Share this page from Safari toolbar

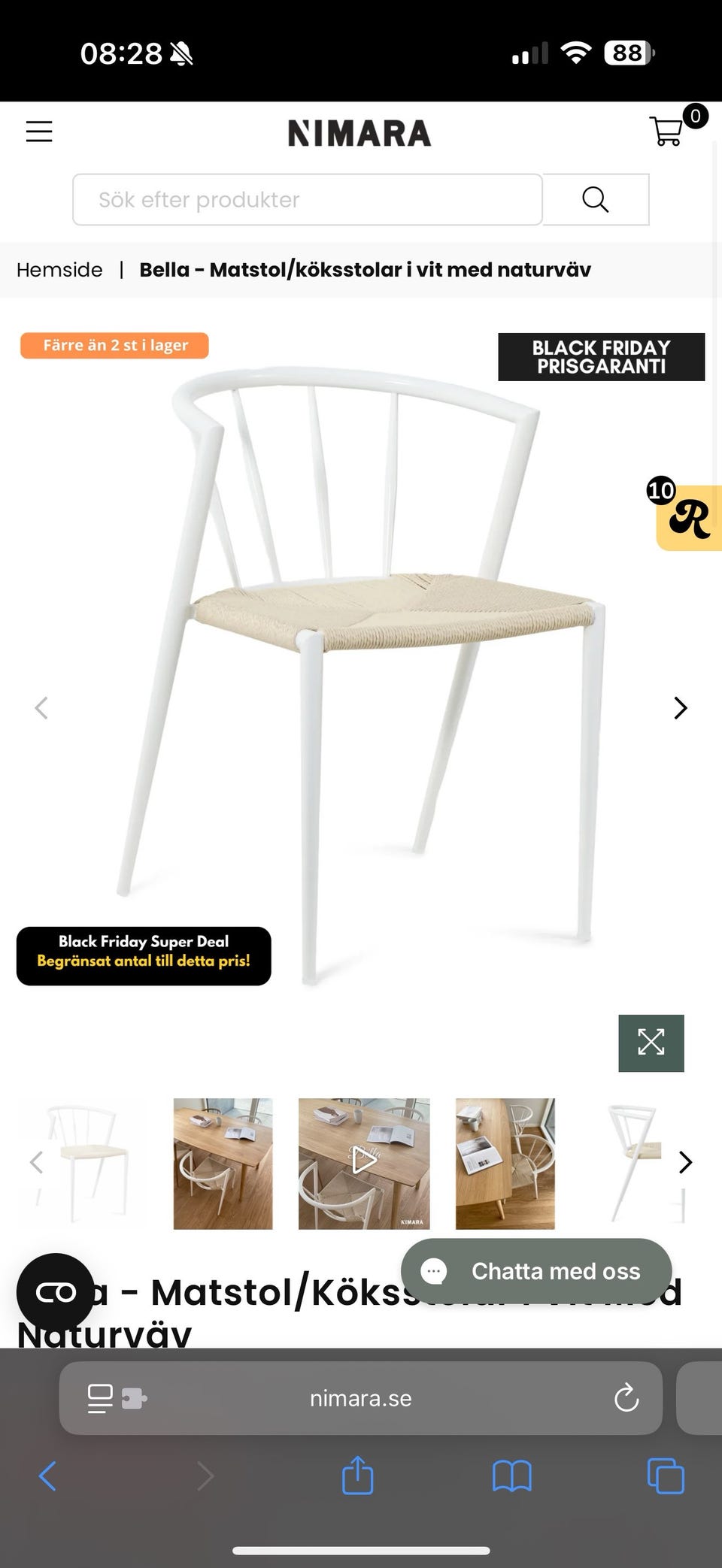click(x=358, y=1476)
